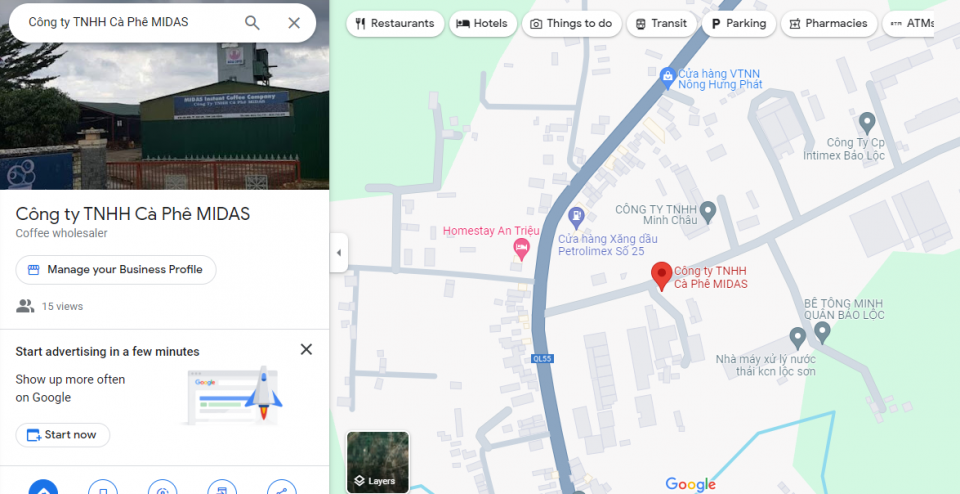This screenshot has width=960, height=494.
Task: Select the Parking chip
Action: (738, 23)
